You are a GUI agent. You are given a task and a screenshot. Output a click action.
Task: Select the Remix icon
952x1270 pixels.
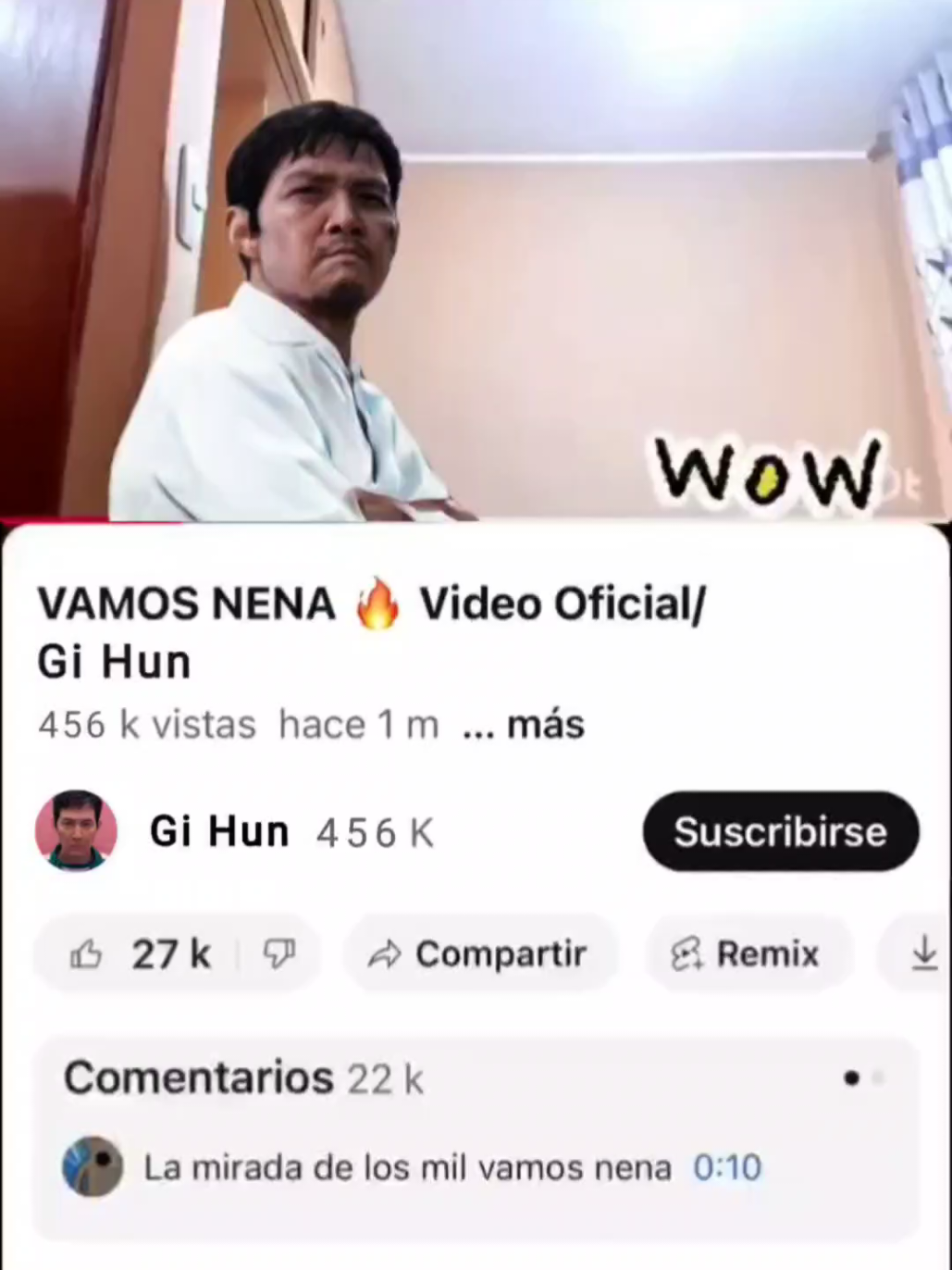(x=686, y=953)
